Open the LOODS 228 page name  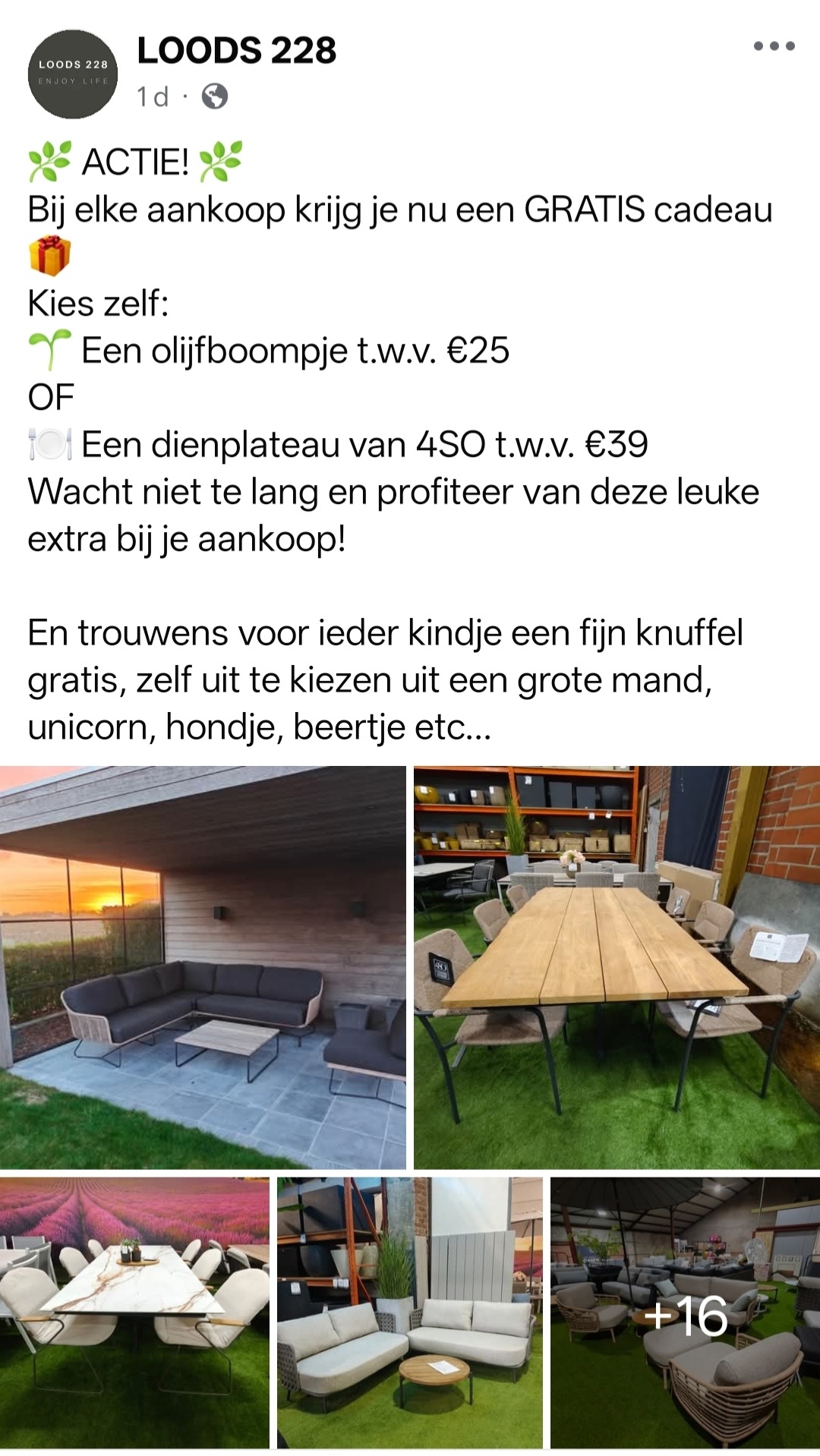(x=236, y=51)
